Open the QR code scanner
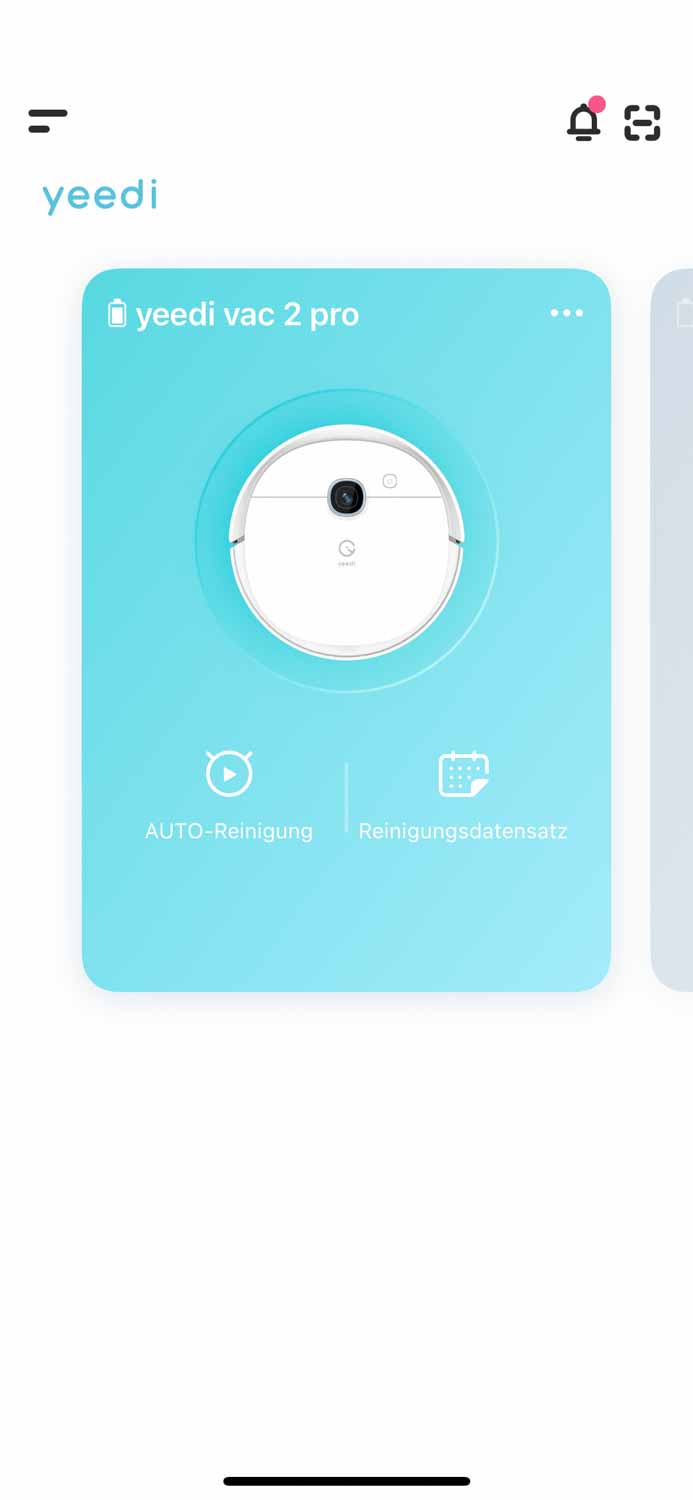693x1500 pixels. pos(642,122)
